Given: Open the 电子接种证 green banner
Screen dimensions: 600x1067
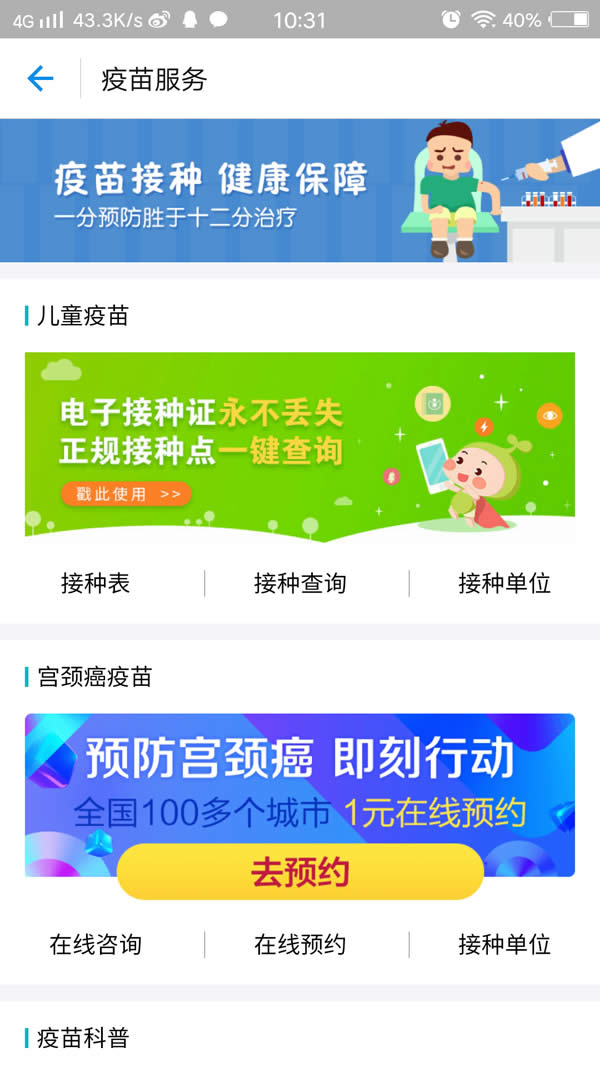Looking at the screenshot, I should click(x=300, y=446).
